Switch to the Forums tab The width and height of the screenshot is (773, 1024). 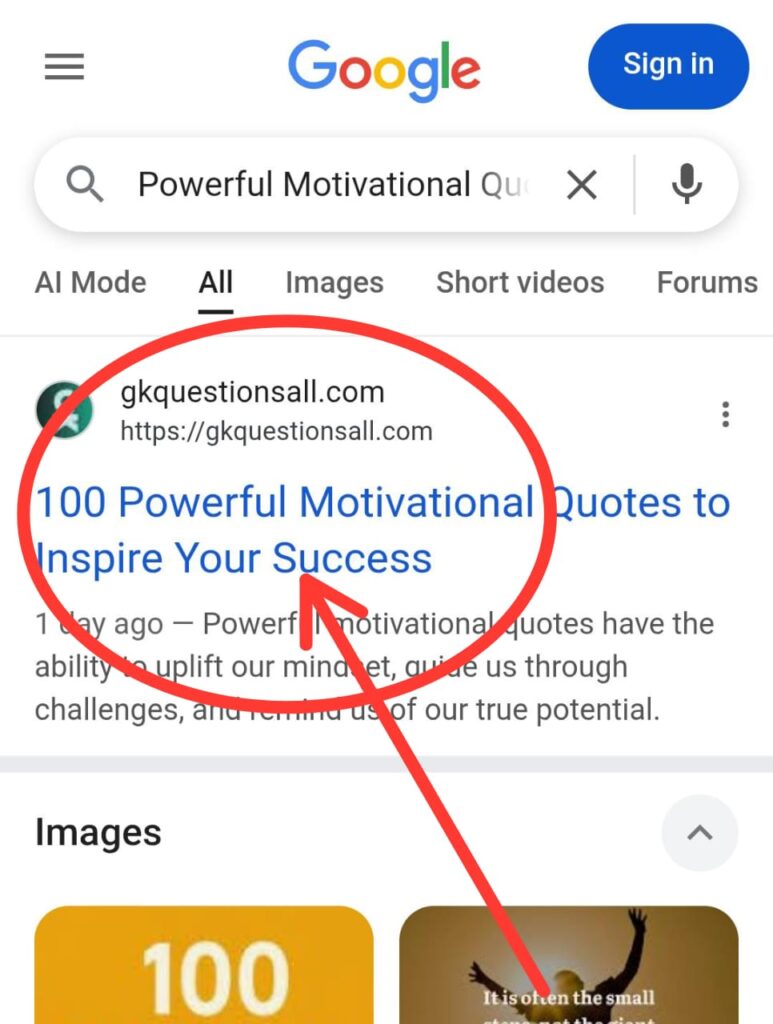click(706, 282)
